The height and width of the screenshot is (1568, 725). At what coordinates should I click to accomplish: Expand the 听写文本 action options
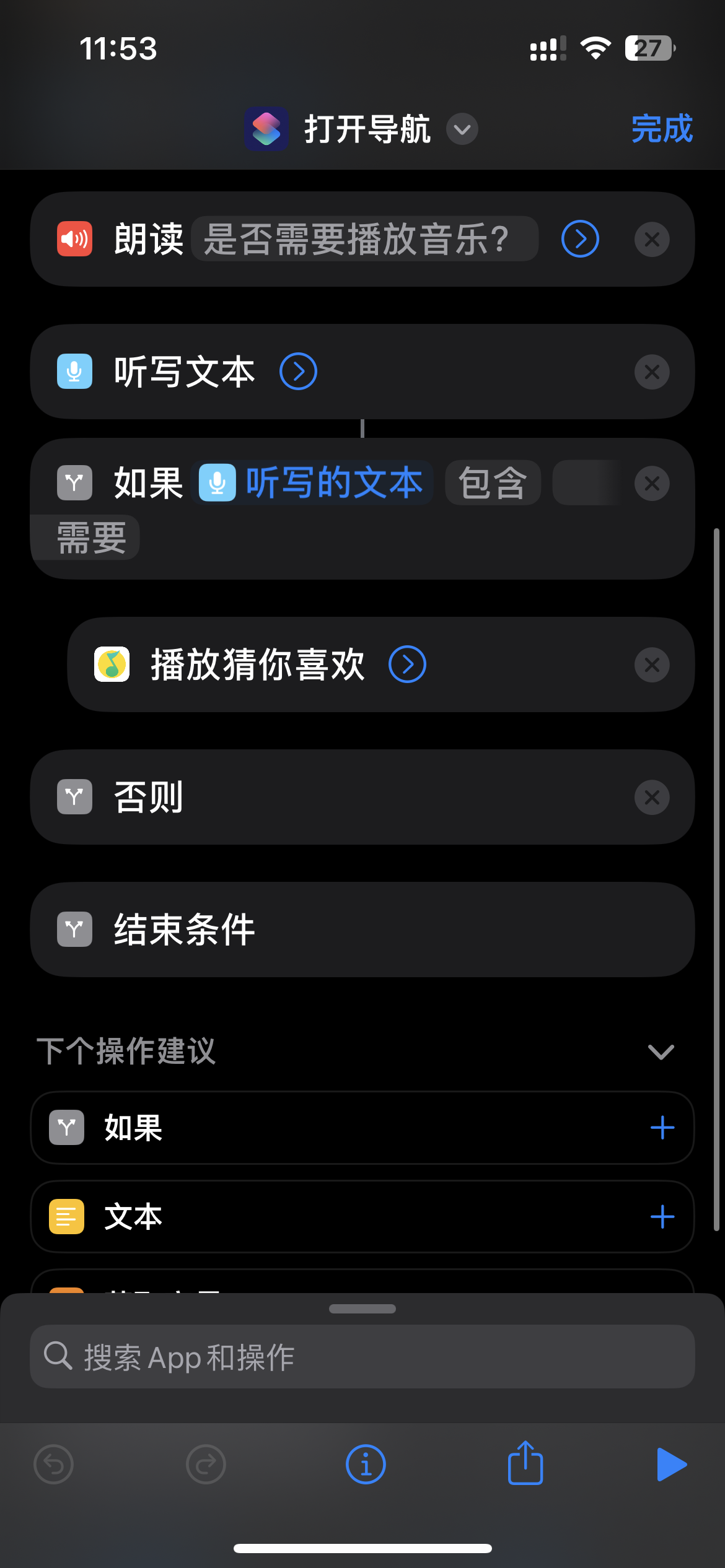click(x=298, y=372)
